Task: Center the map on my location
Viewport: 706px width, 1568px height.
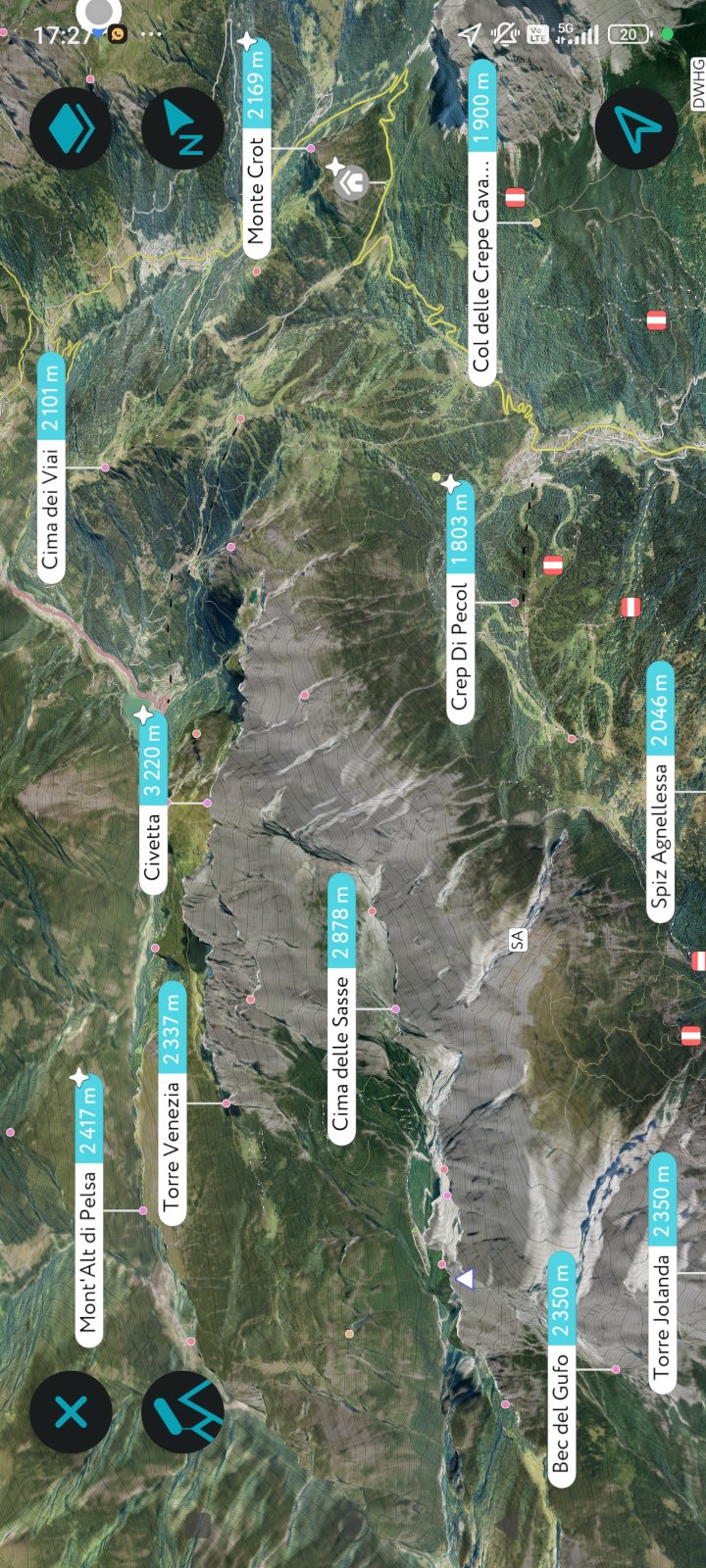Action: [636, 128]
